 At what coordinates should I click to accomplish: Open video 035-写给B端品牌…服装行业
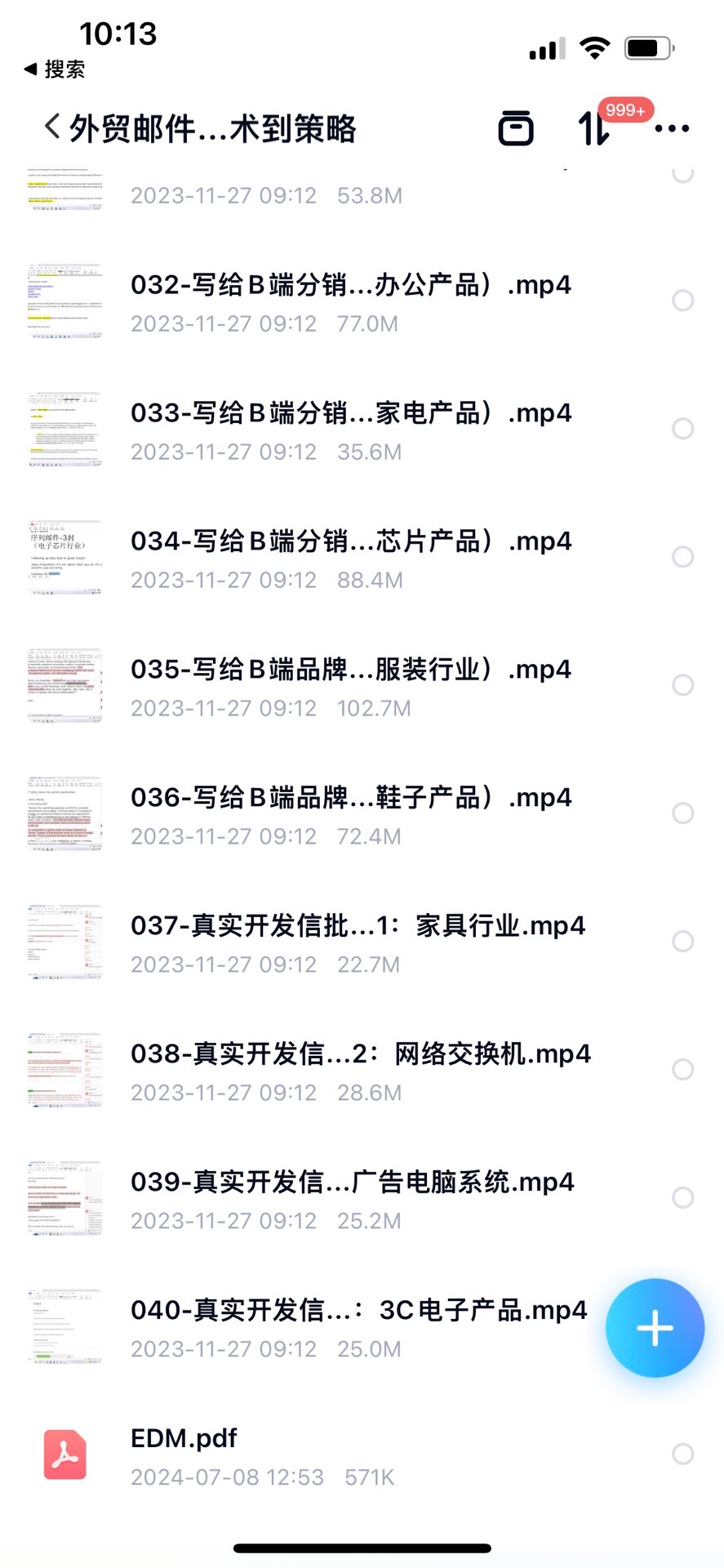(350, 670)
